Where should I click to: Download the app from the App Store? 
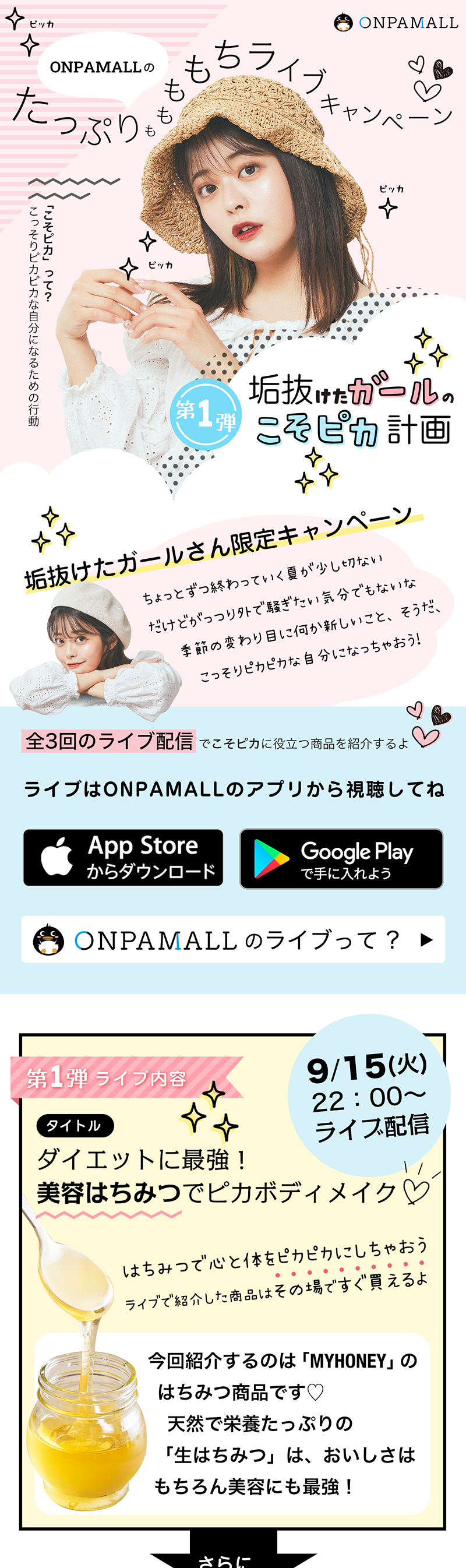tap(123, 857)
